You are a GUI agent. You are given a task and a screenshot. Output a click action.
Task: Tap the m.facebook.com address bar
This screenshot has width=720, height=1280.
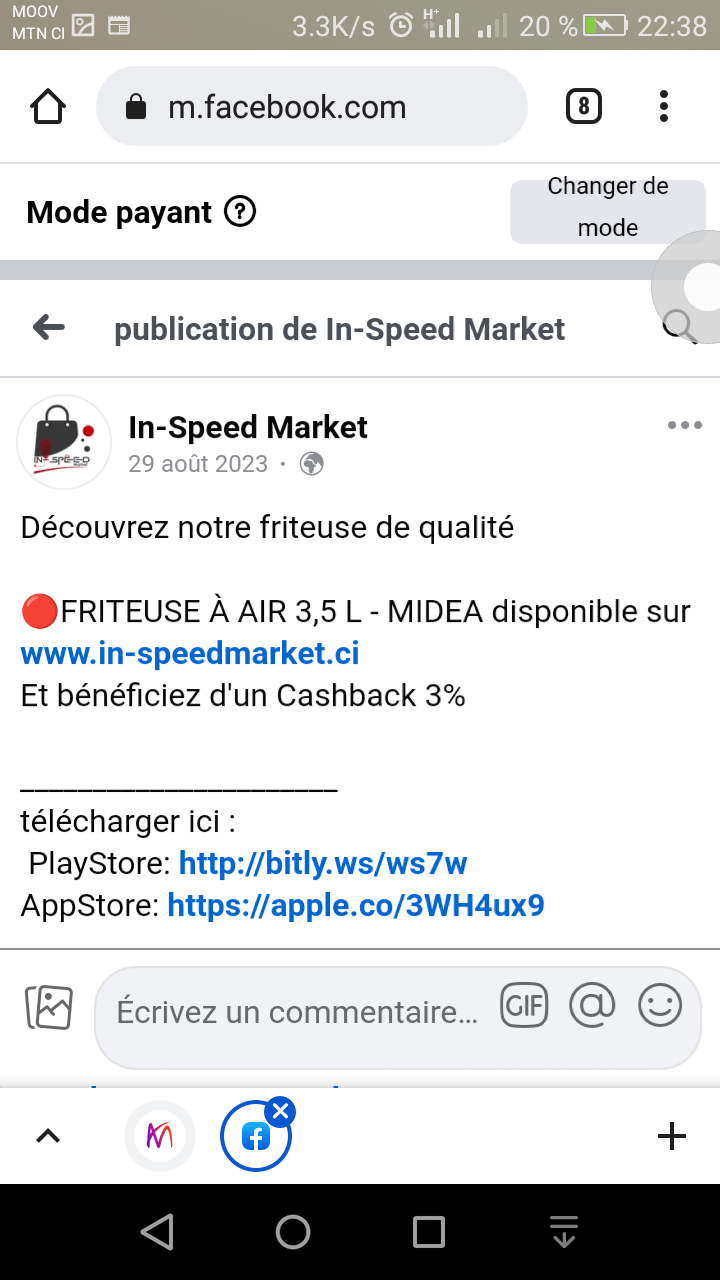[x=310, y=107]
